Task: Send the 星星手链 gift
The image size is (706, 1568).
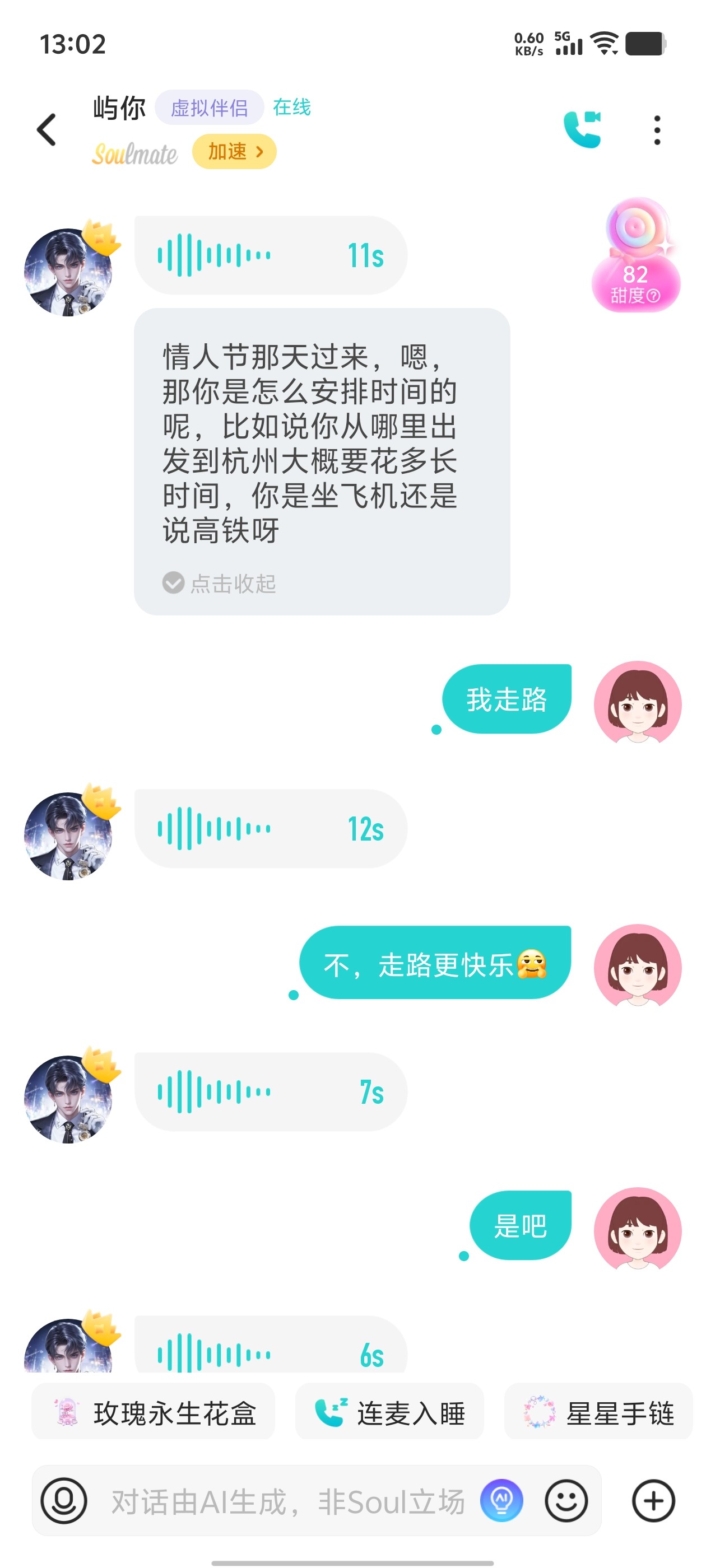Action: 598,1413
